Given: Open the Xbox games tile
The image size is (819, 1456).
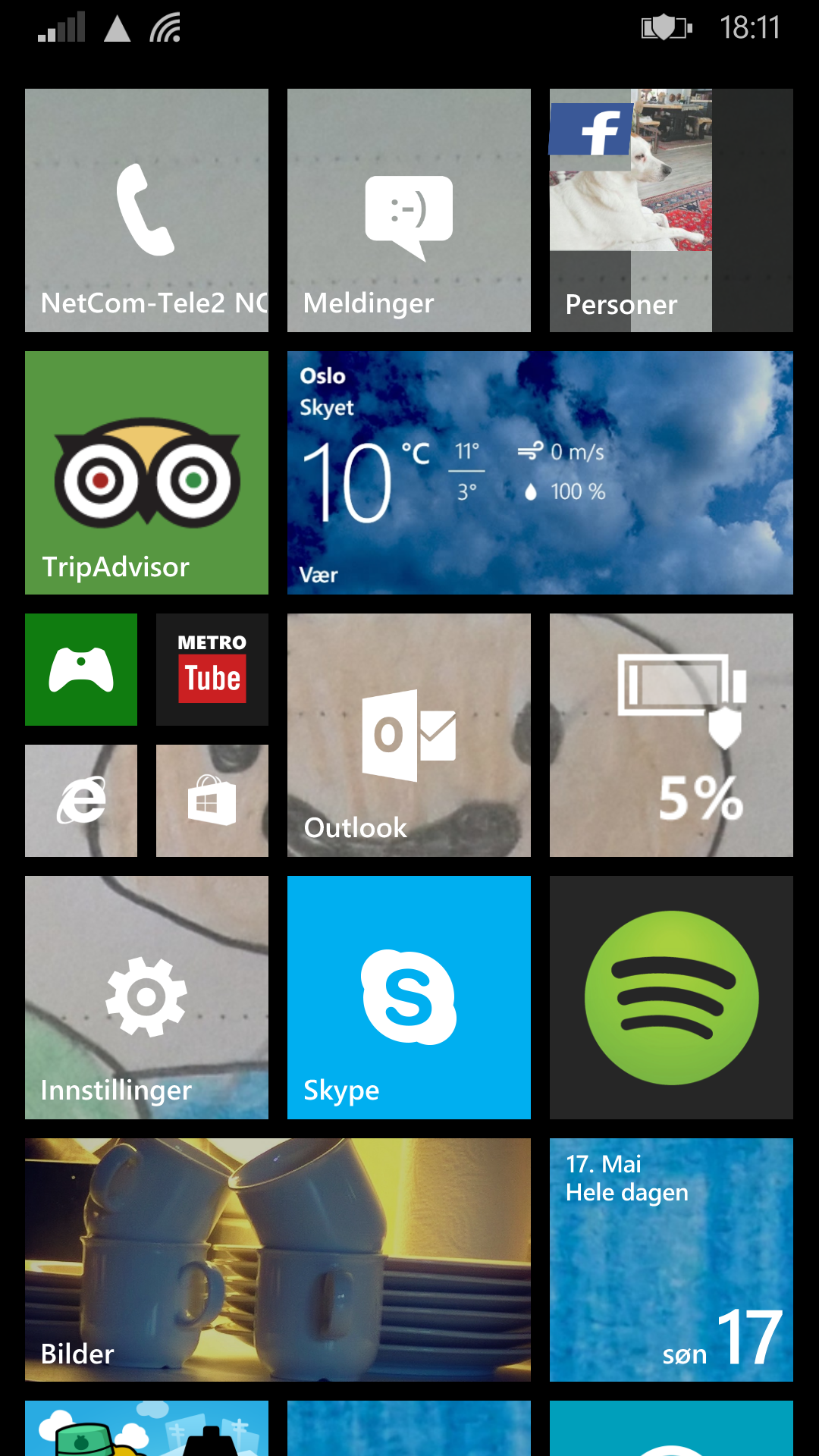Looking at the screenshot, I should pyautogui.click(x=81, y=670).
